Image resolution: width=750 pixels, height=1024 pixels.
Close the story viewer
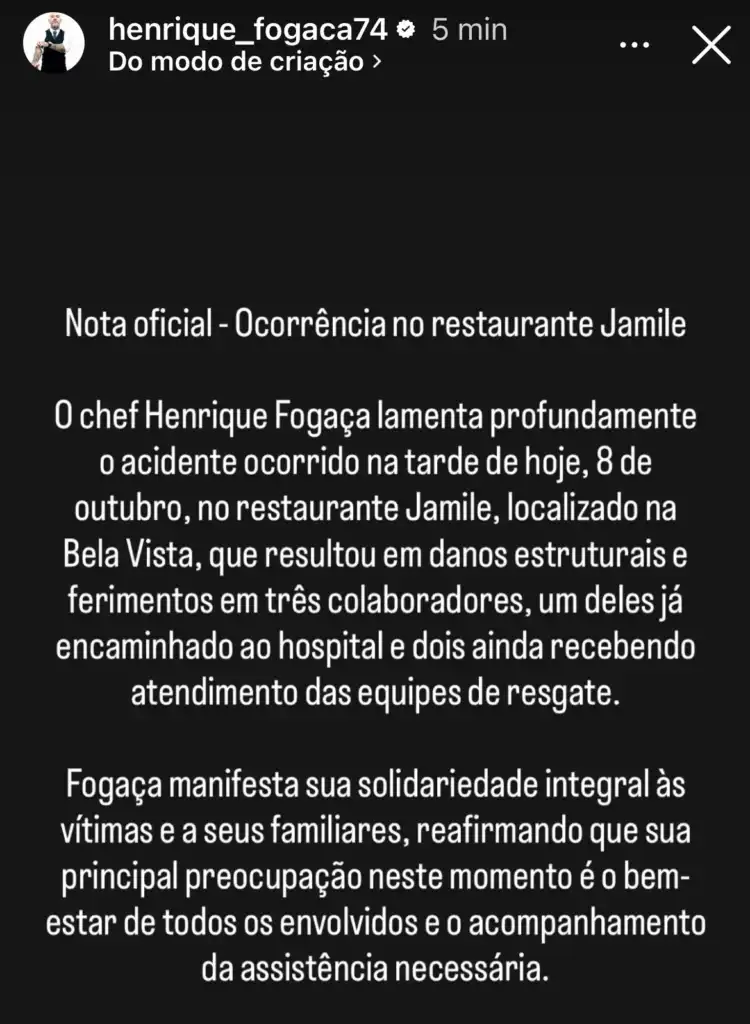click(x=711, y=45)
